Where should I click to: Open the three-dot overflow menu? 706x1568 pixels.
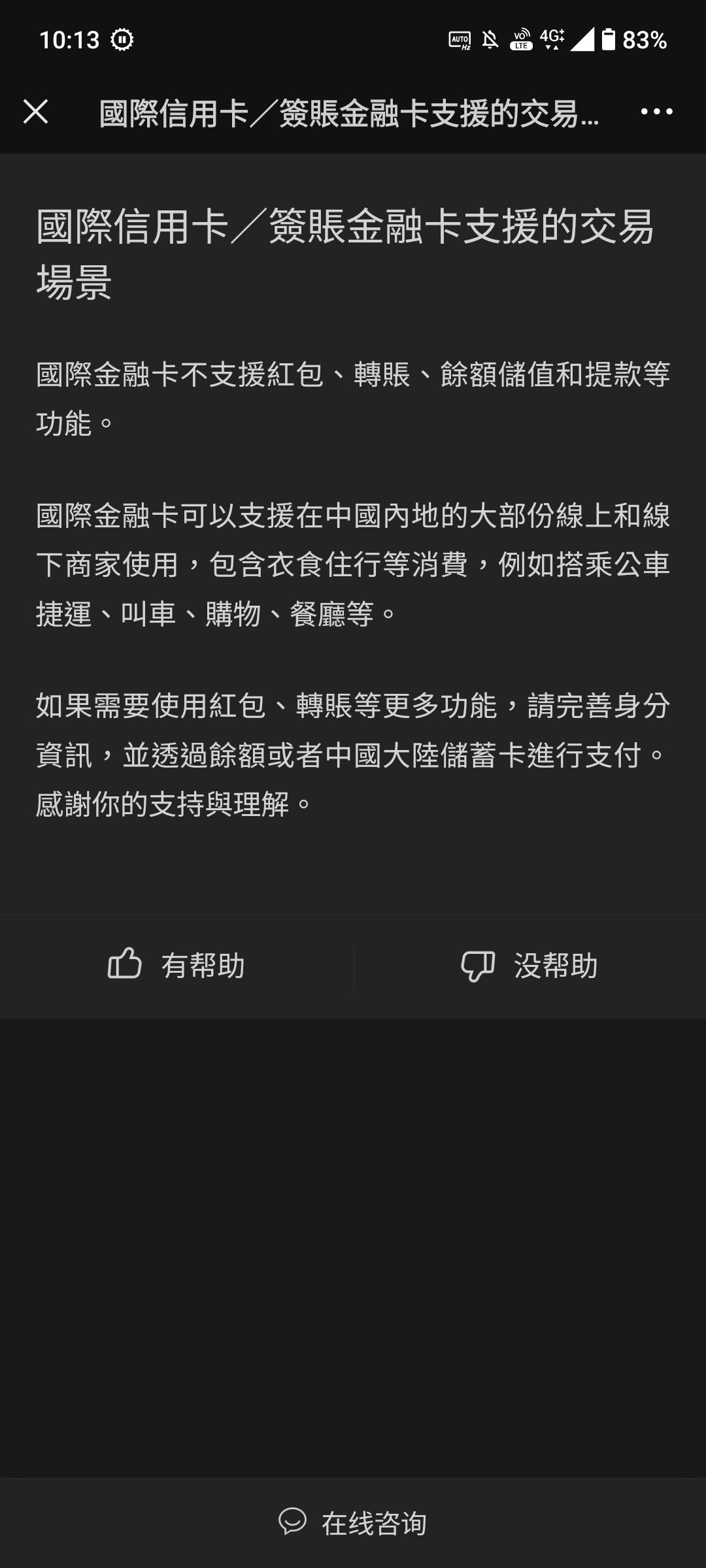656,112
